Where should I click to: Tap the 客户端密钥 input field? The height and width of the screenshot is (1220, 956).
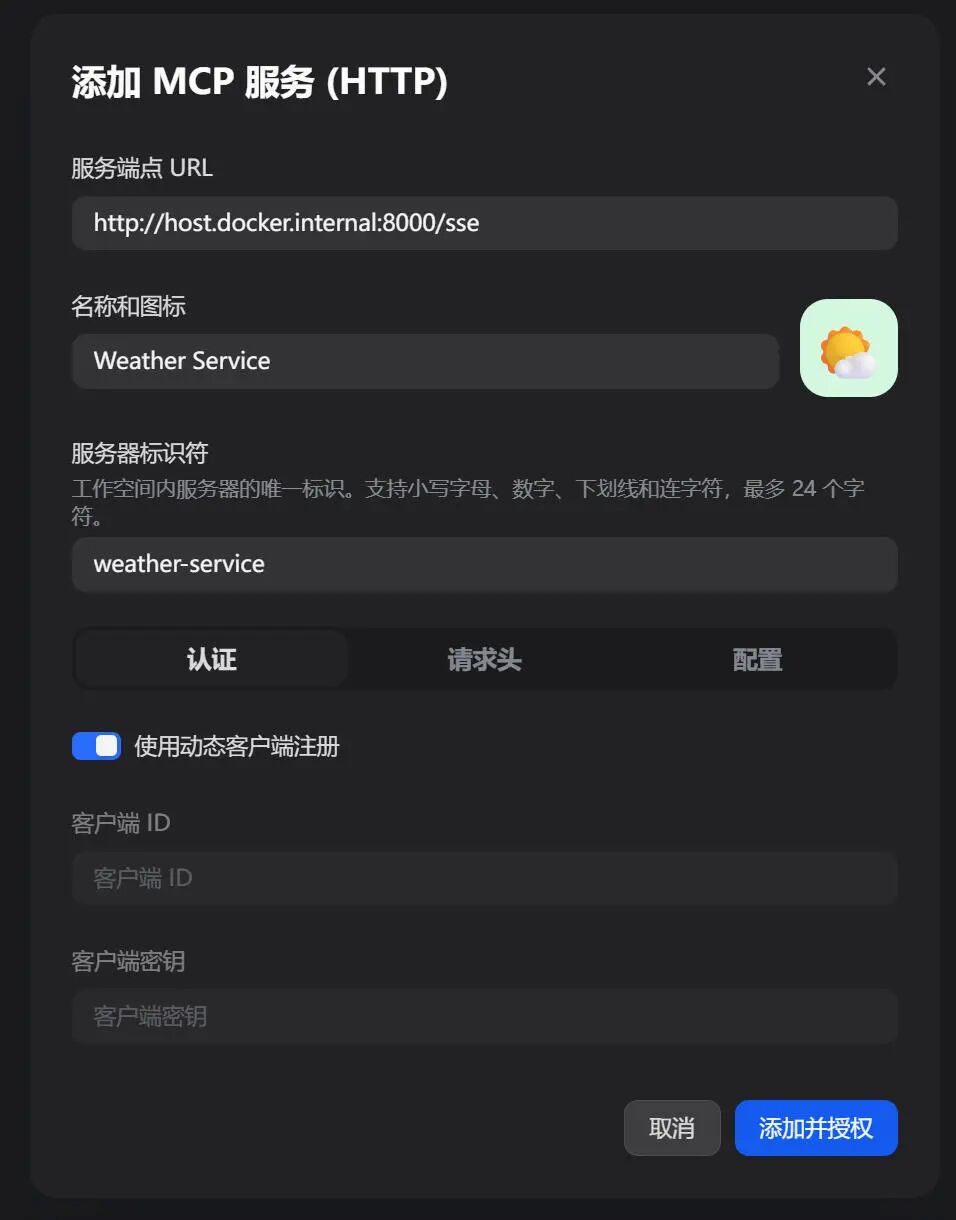484,1017
